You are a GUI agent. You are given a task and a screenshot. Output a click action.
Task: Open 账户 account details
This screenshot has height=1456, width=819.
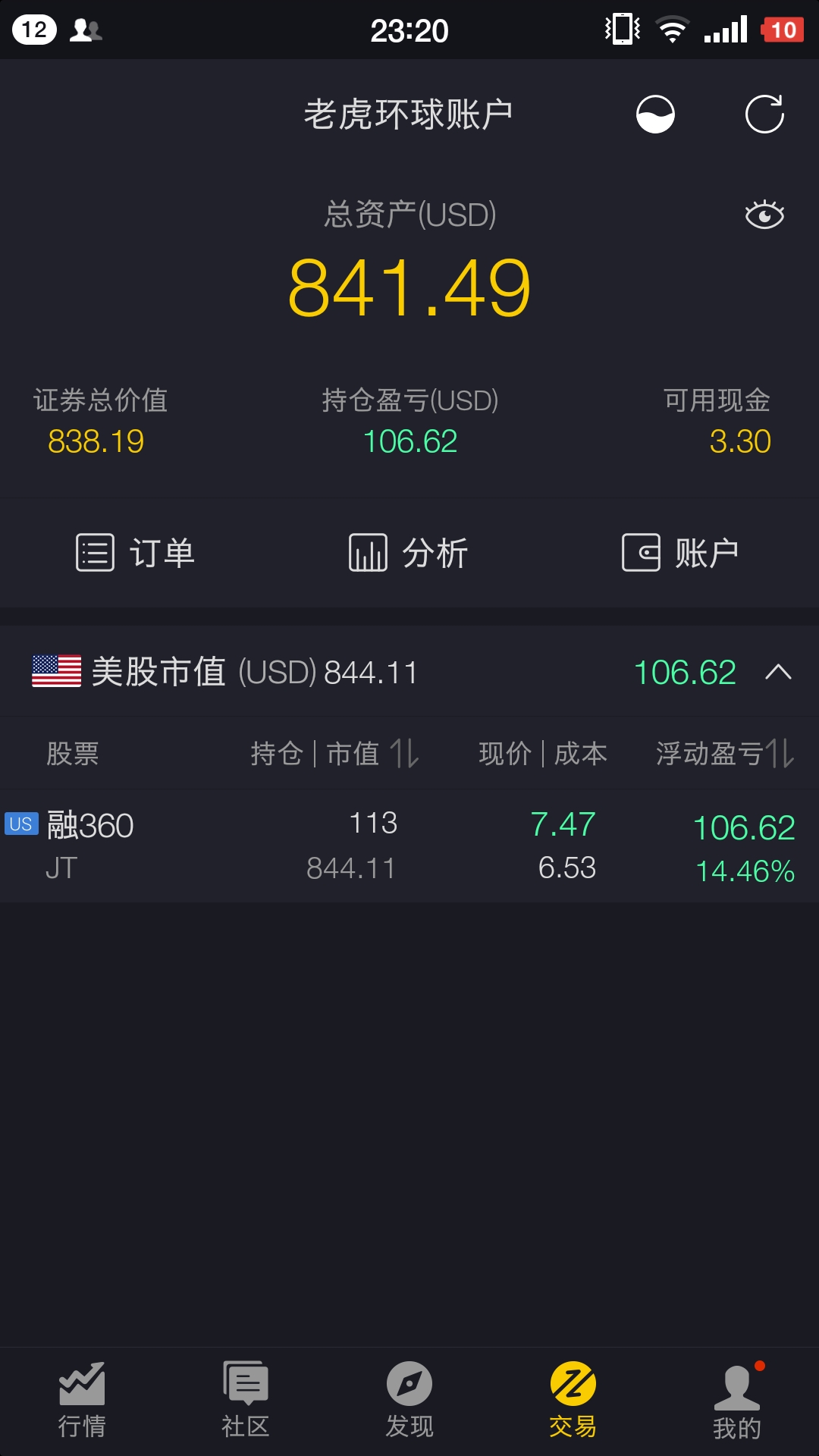point(681,553)
